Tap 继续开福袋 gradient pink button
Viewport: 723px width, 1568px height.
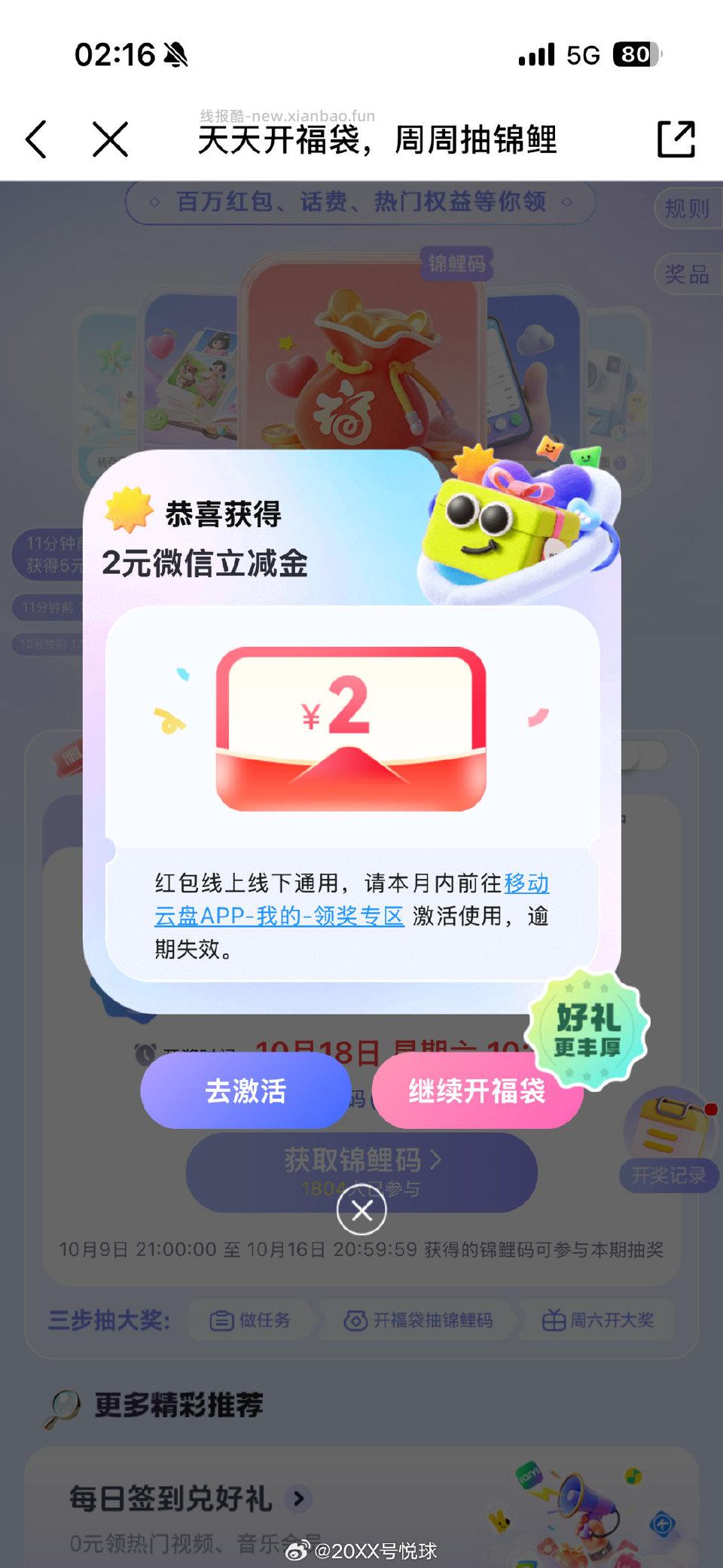[477, 1090]
